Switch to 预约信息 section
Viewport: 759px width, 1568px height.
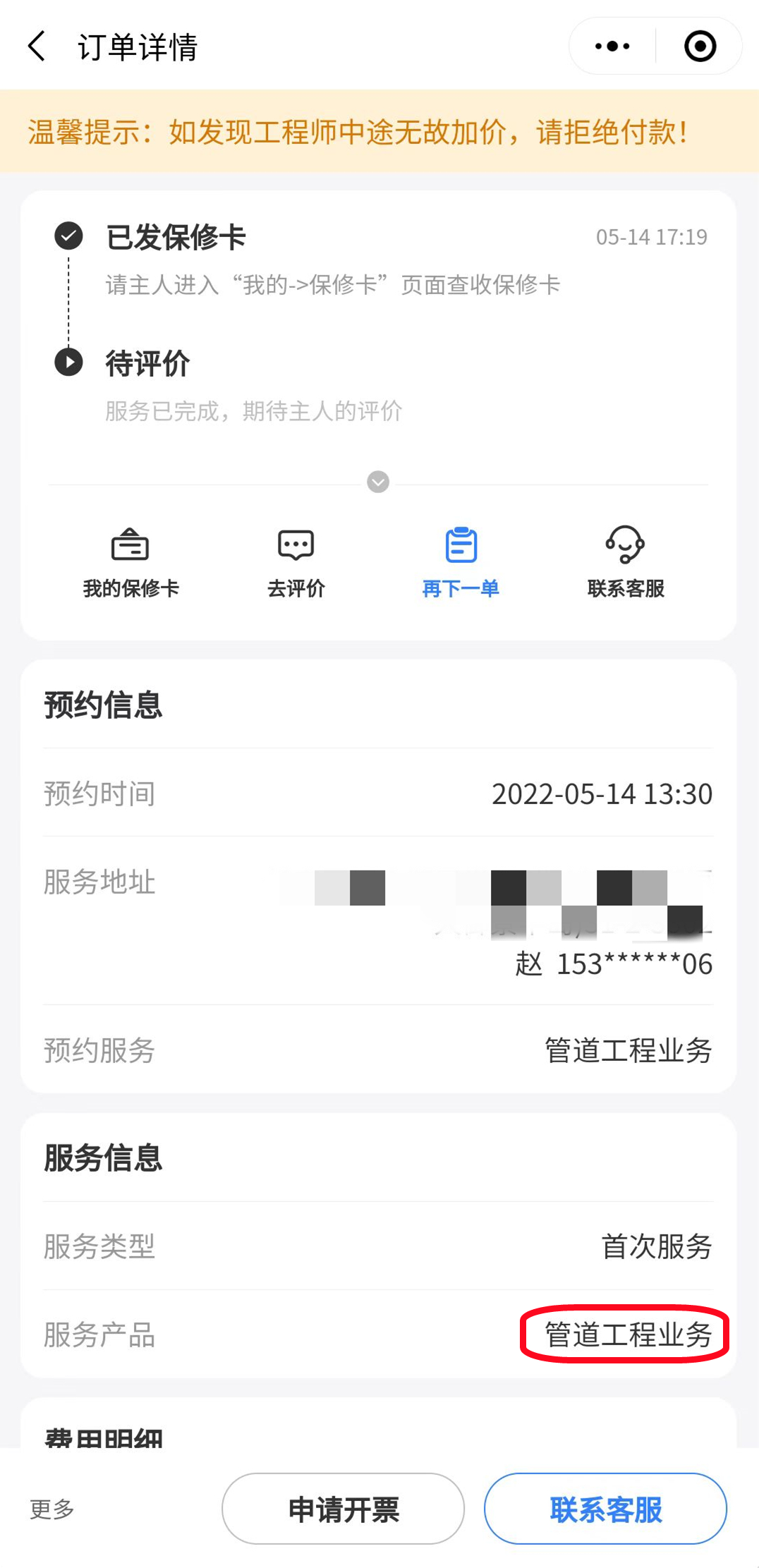coord(102,706)
